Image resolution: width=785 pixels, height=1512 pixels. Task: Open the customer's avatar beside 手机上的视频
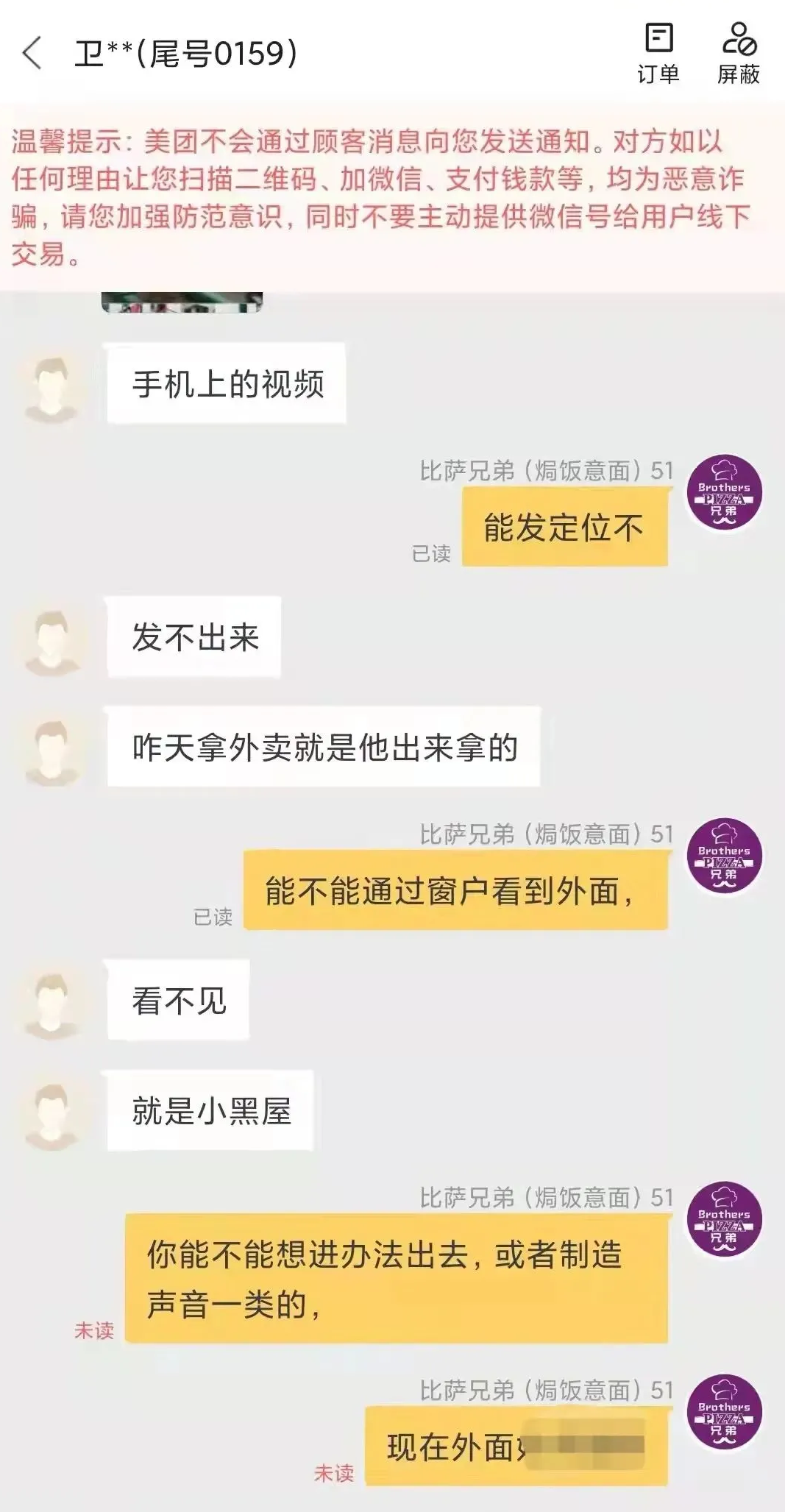51,387
